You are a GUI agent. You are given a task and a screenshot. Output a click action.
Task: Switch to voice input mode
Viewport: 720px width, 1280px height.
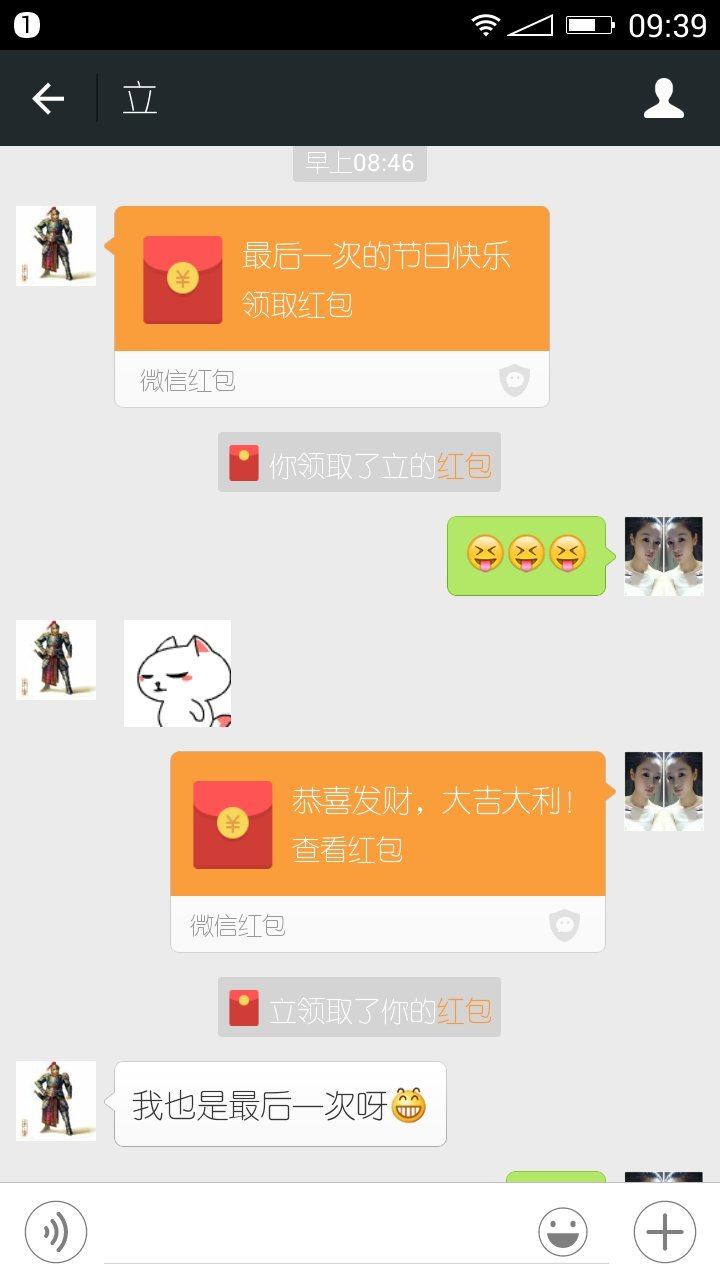tap(56, 1232)
